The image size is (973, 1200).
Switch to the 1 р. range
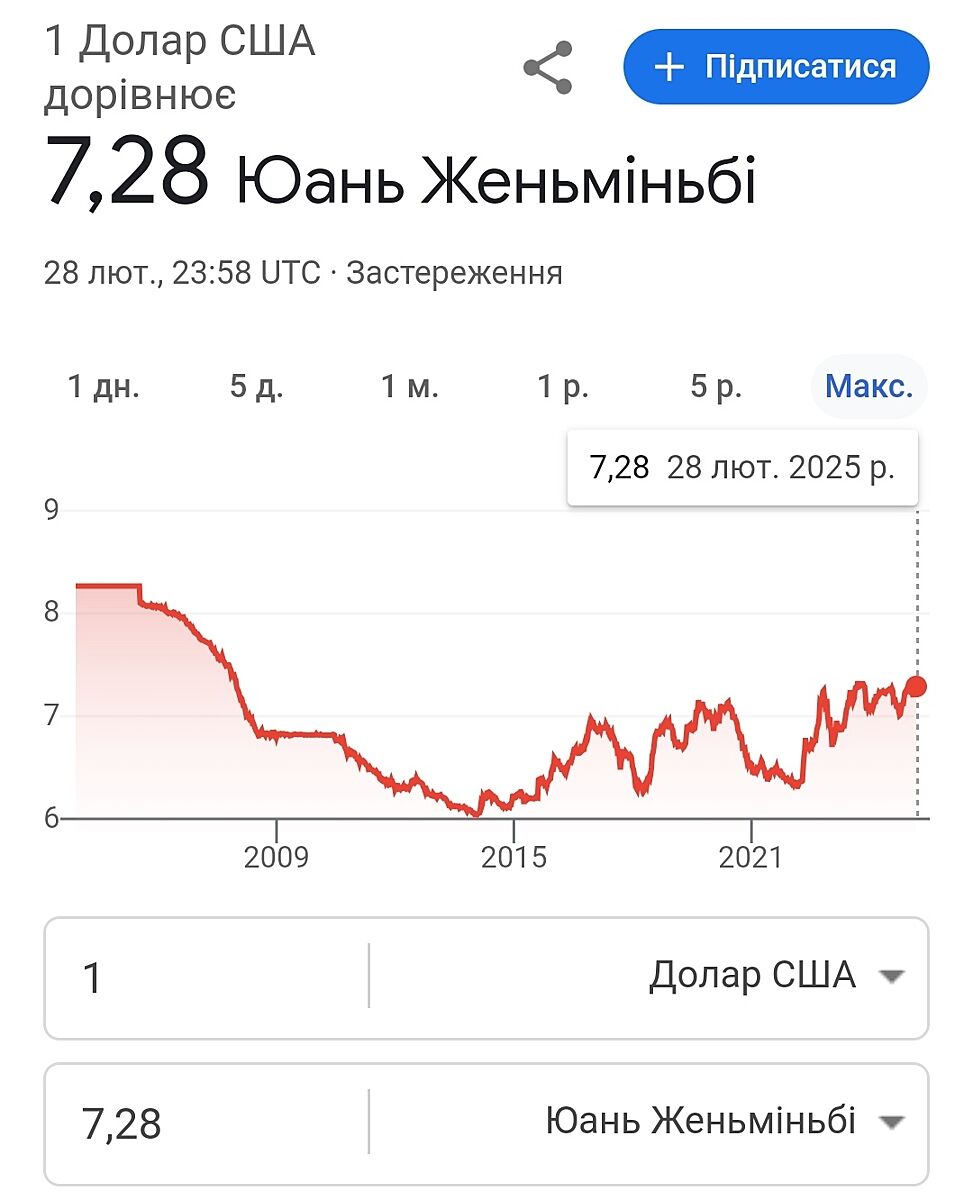click(564, 387)
